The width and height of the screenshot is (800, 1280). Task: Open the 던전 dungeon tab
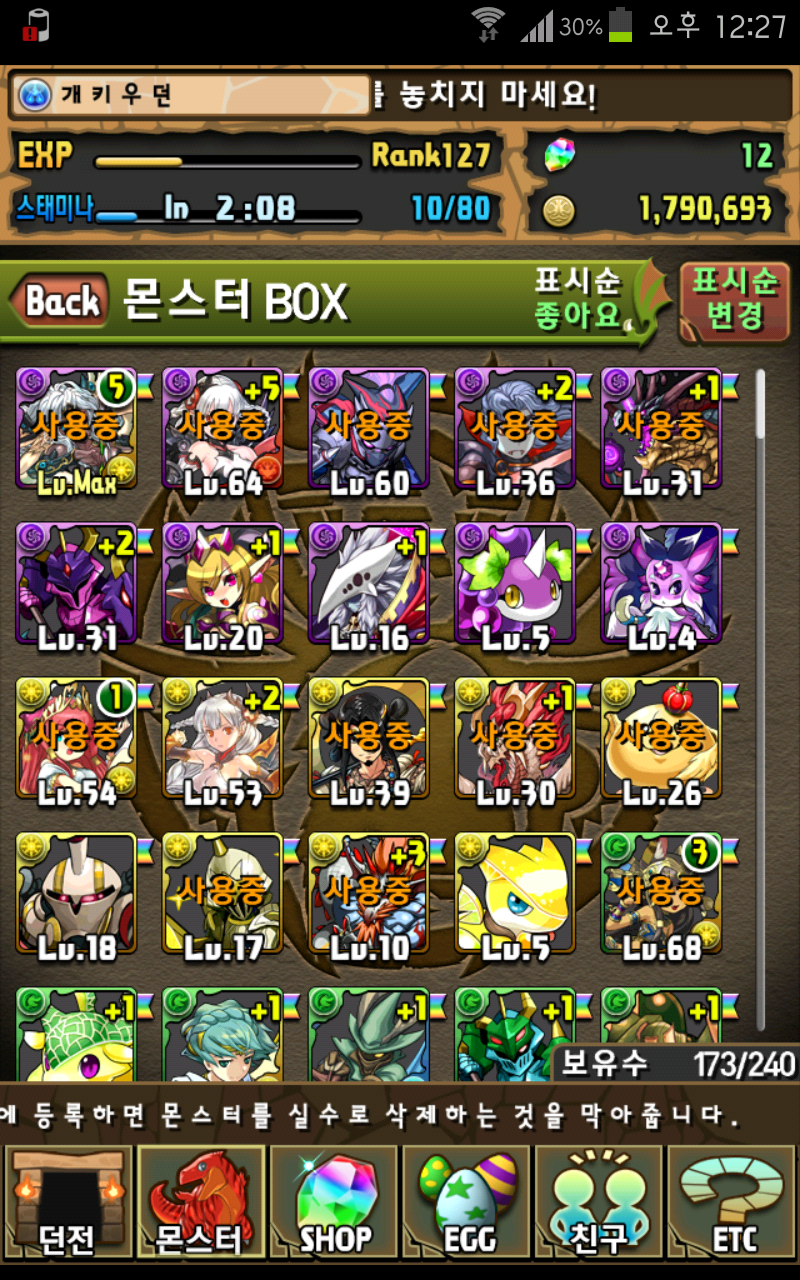[x=66, y=1201]
